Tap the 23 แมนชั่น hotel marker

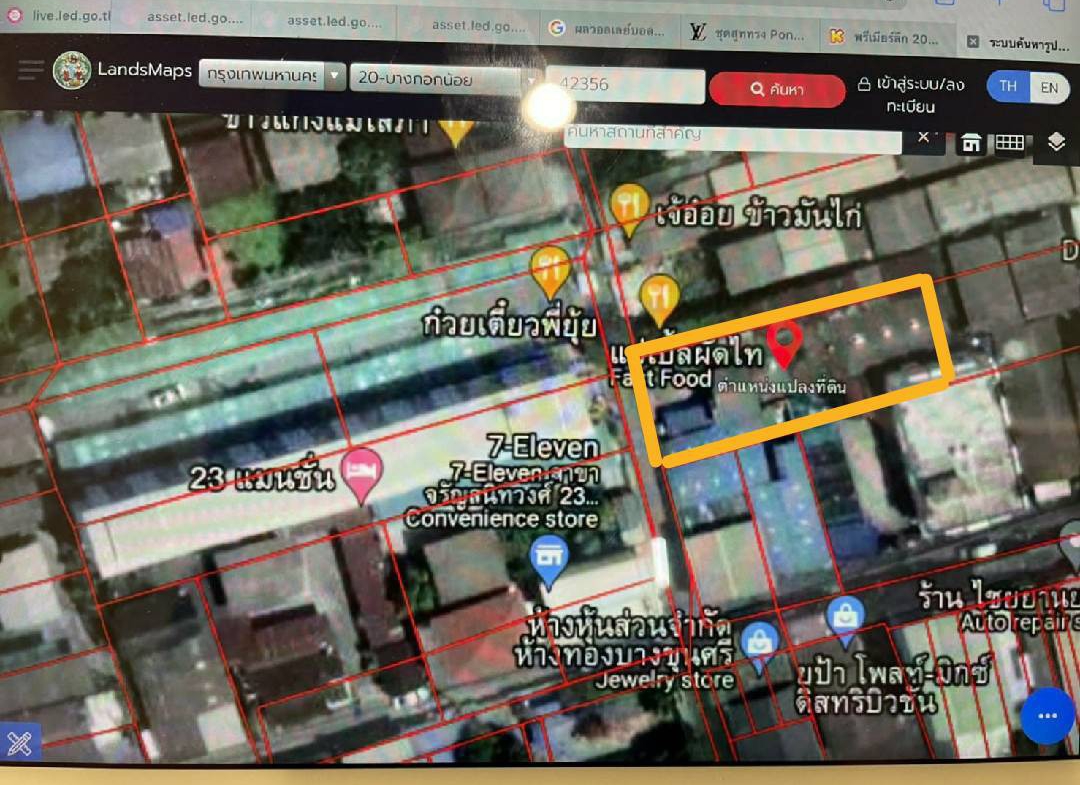pos(361,473)
